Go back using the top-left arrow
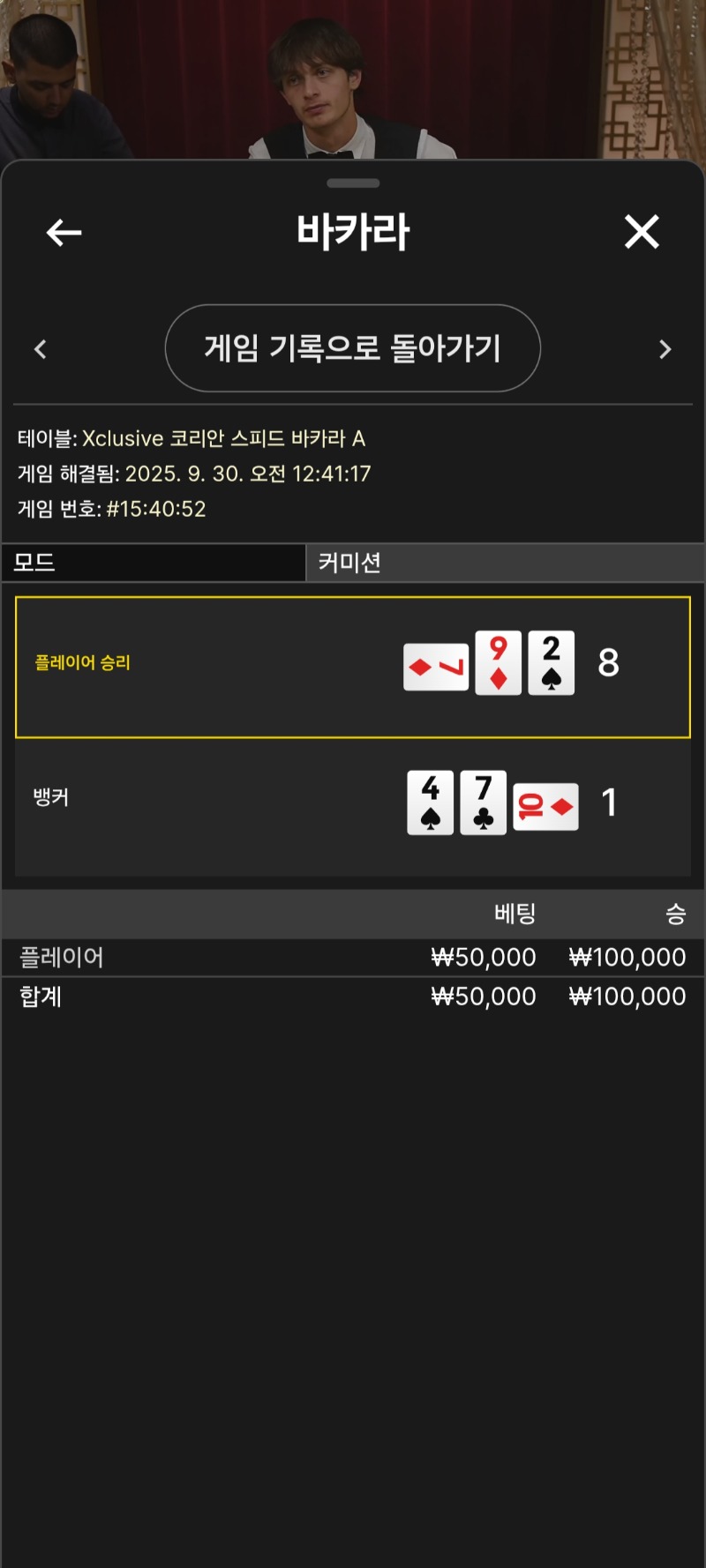This screenshot has height=1568, width=706. [x=64, y=233]
